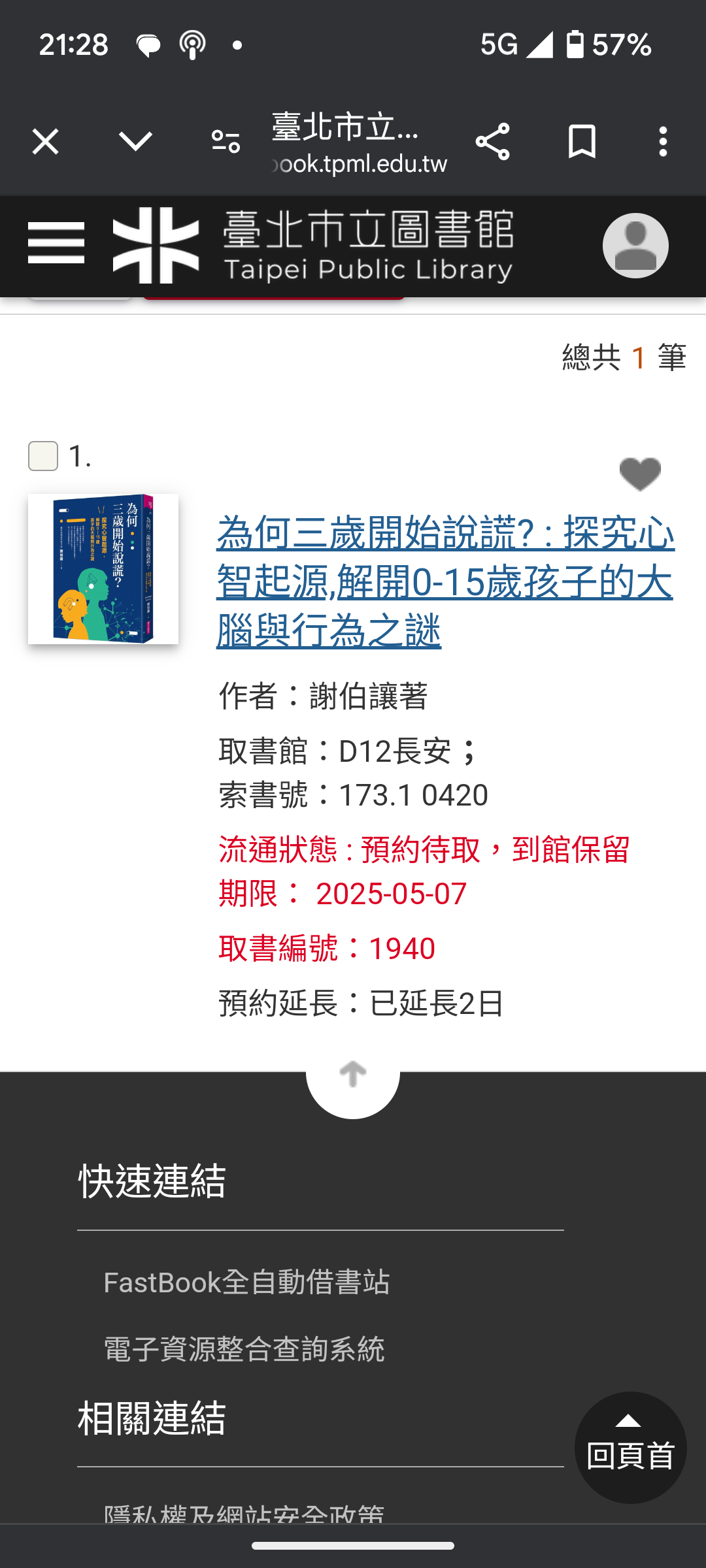Bookmark this page in browser
The height and width of the screenshot is (1568, 706).
[x=582, y=141]
